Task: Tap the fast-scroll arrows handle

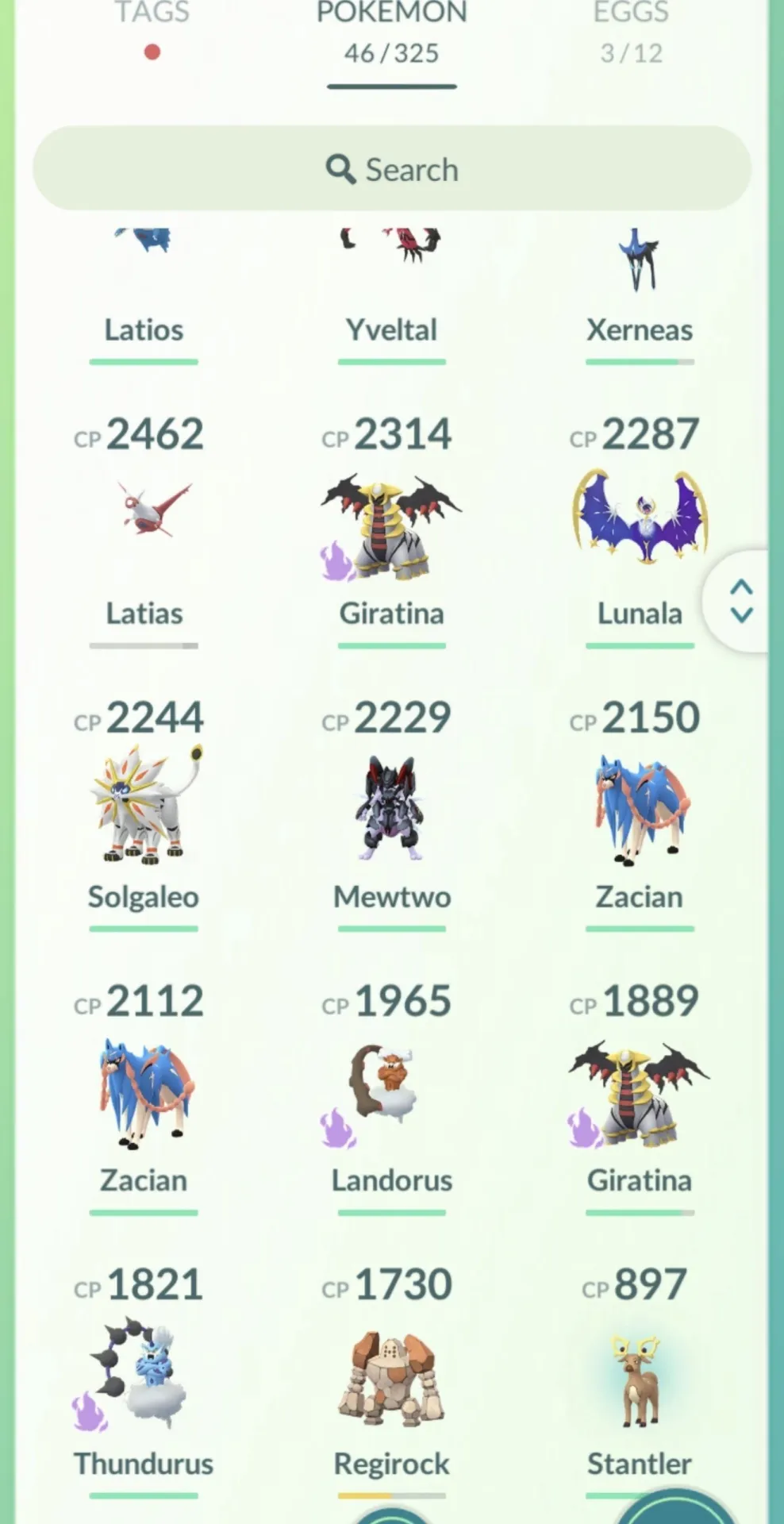Action: pyautogui.click(x=740, y=601)
